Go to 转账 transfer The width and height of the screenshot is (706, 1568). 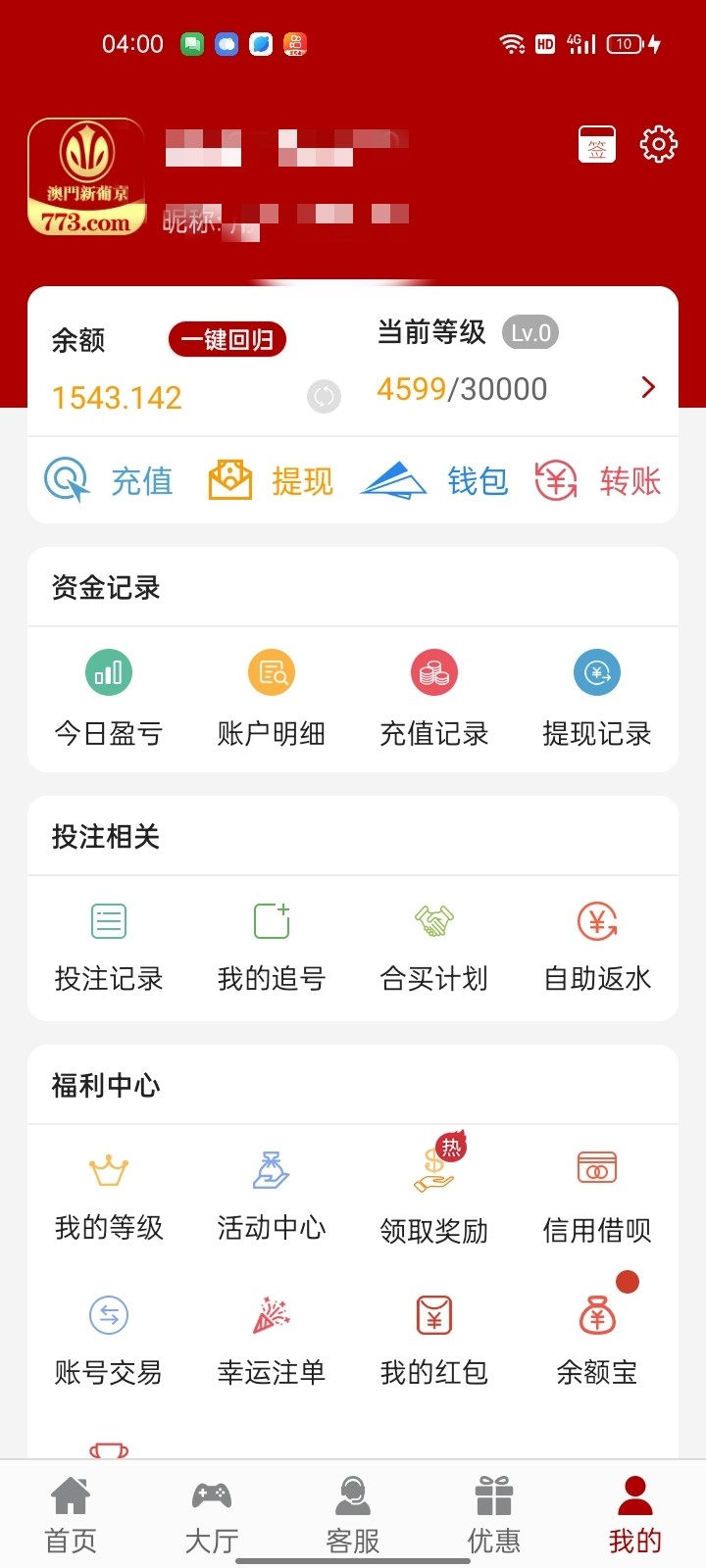click(x=598, y=481)
